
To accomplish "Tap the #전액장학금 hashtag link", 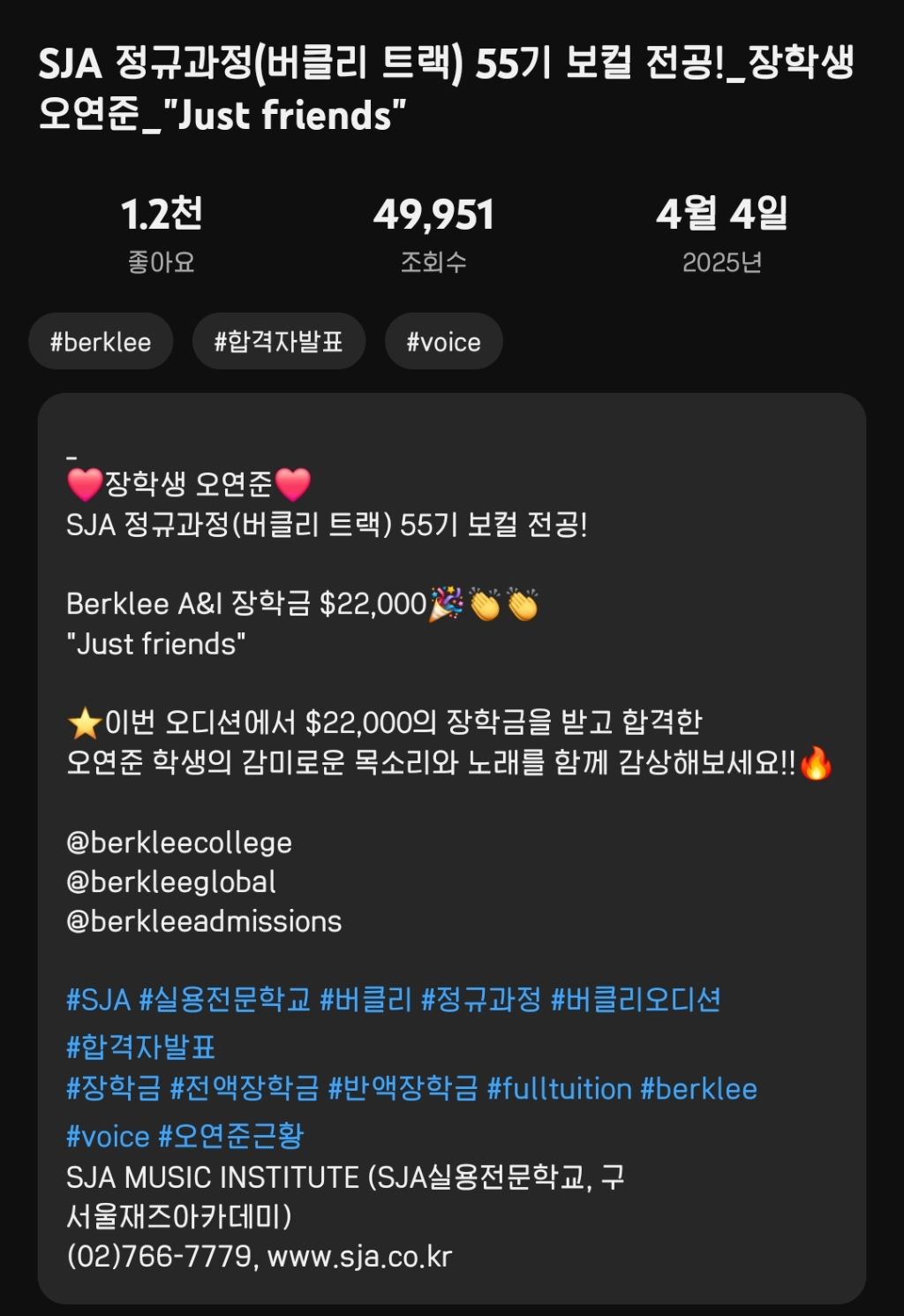I will (x=245, y=1088).
